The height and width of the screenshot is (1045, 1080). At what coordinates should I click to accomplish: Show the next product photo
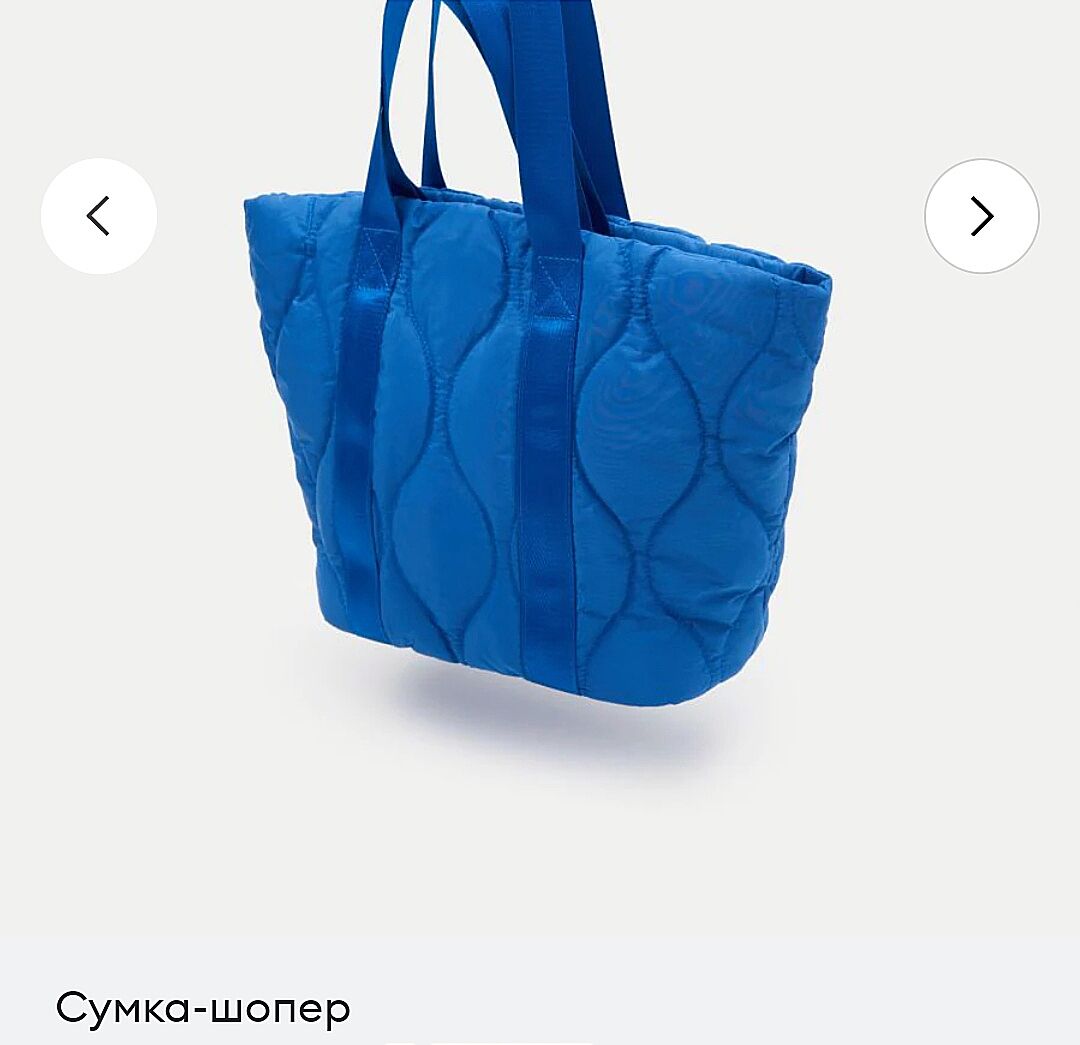tap(981, 216)
